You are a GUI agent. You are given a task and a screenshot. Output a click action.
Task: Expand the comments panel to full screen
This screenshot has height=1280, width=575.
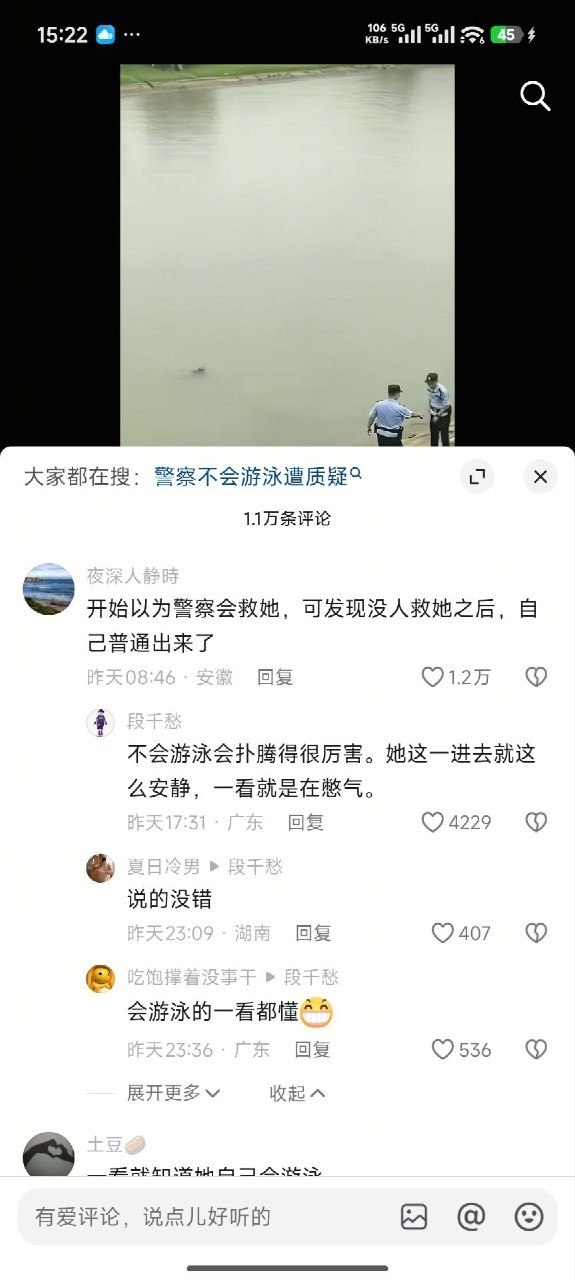point(477,477)
